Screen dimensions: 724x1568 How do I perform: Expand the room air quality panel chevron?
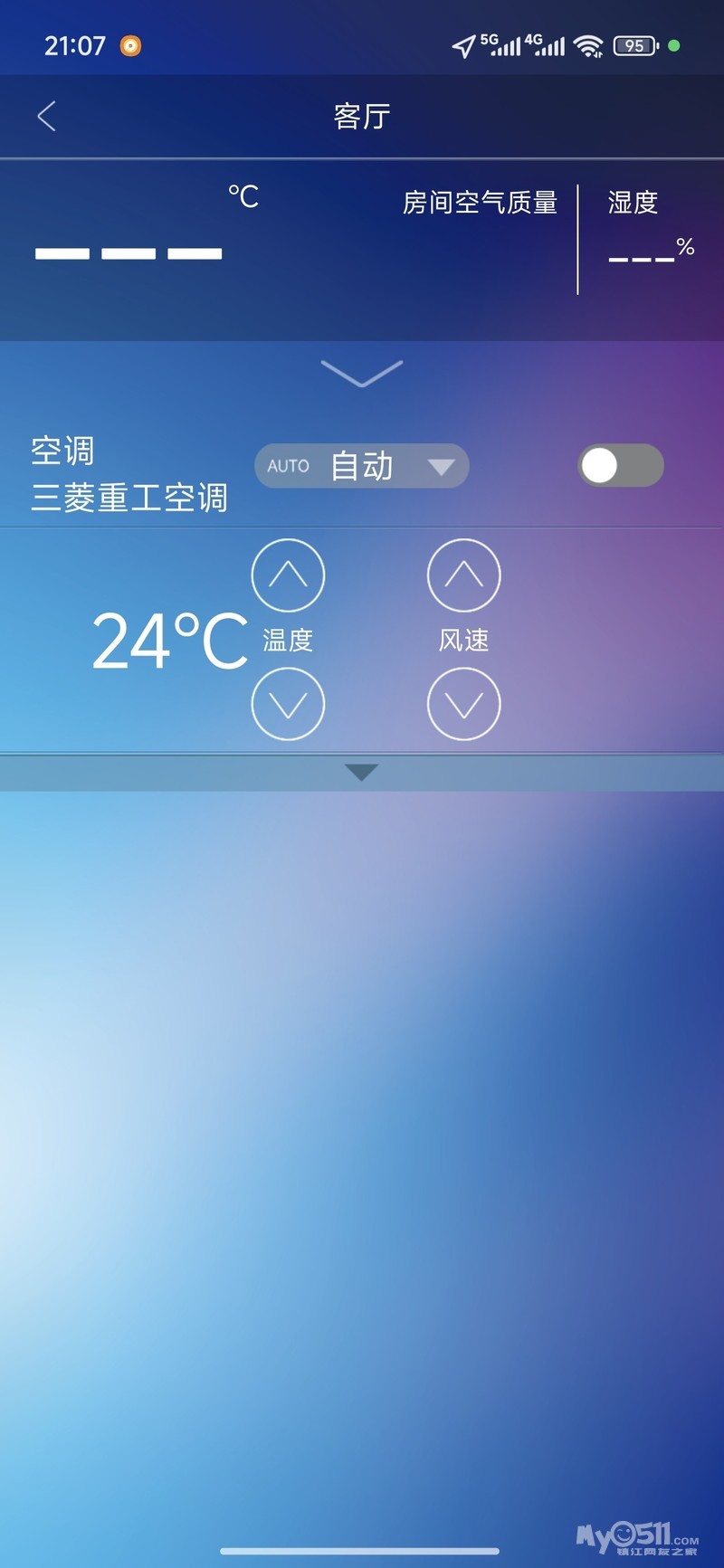pyautogui.click(x=361, y=372)
